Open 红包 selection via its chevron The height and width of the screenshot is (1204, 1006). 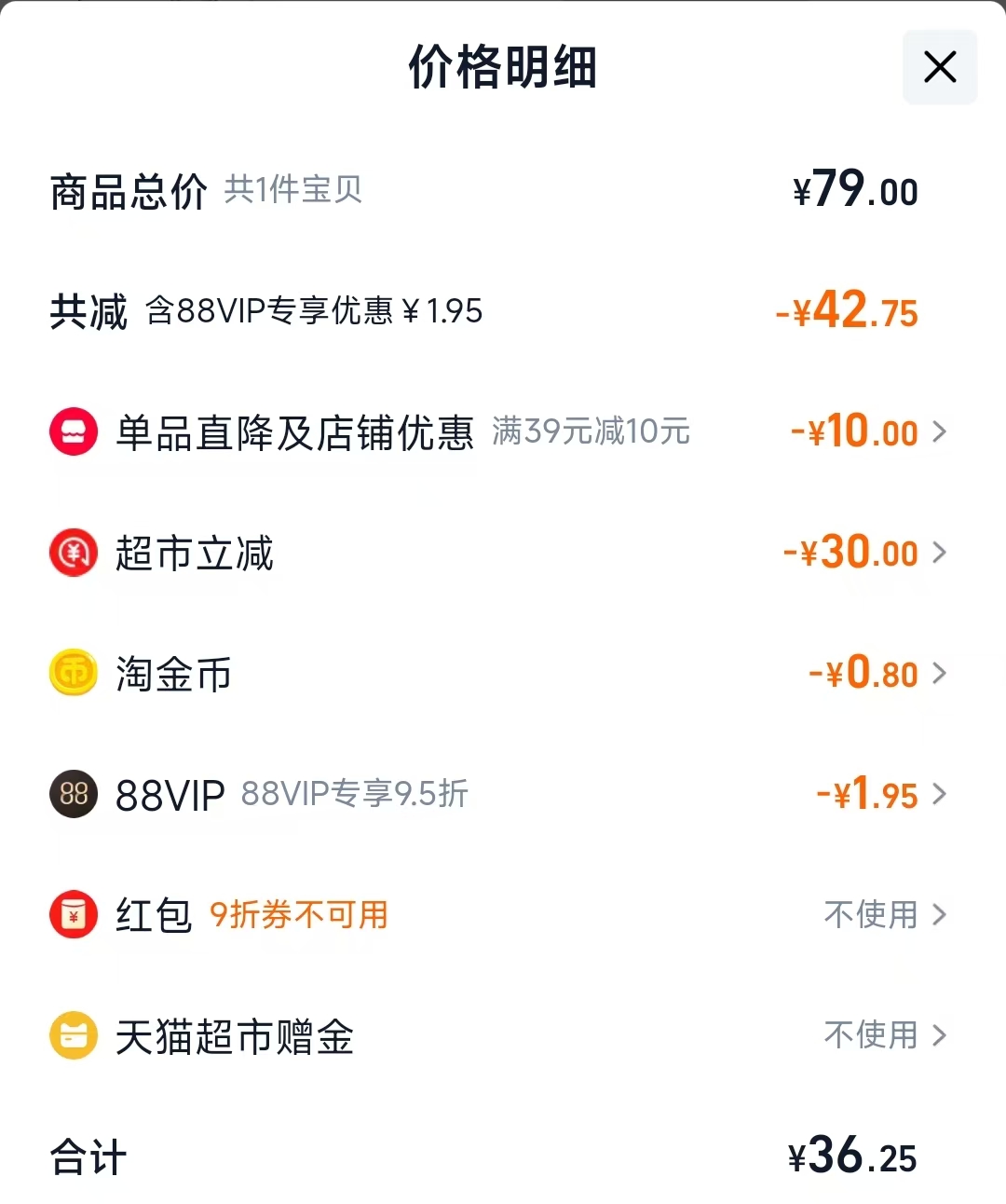click(x=941, y=915)
